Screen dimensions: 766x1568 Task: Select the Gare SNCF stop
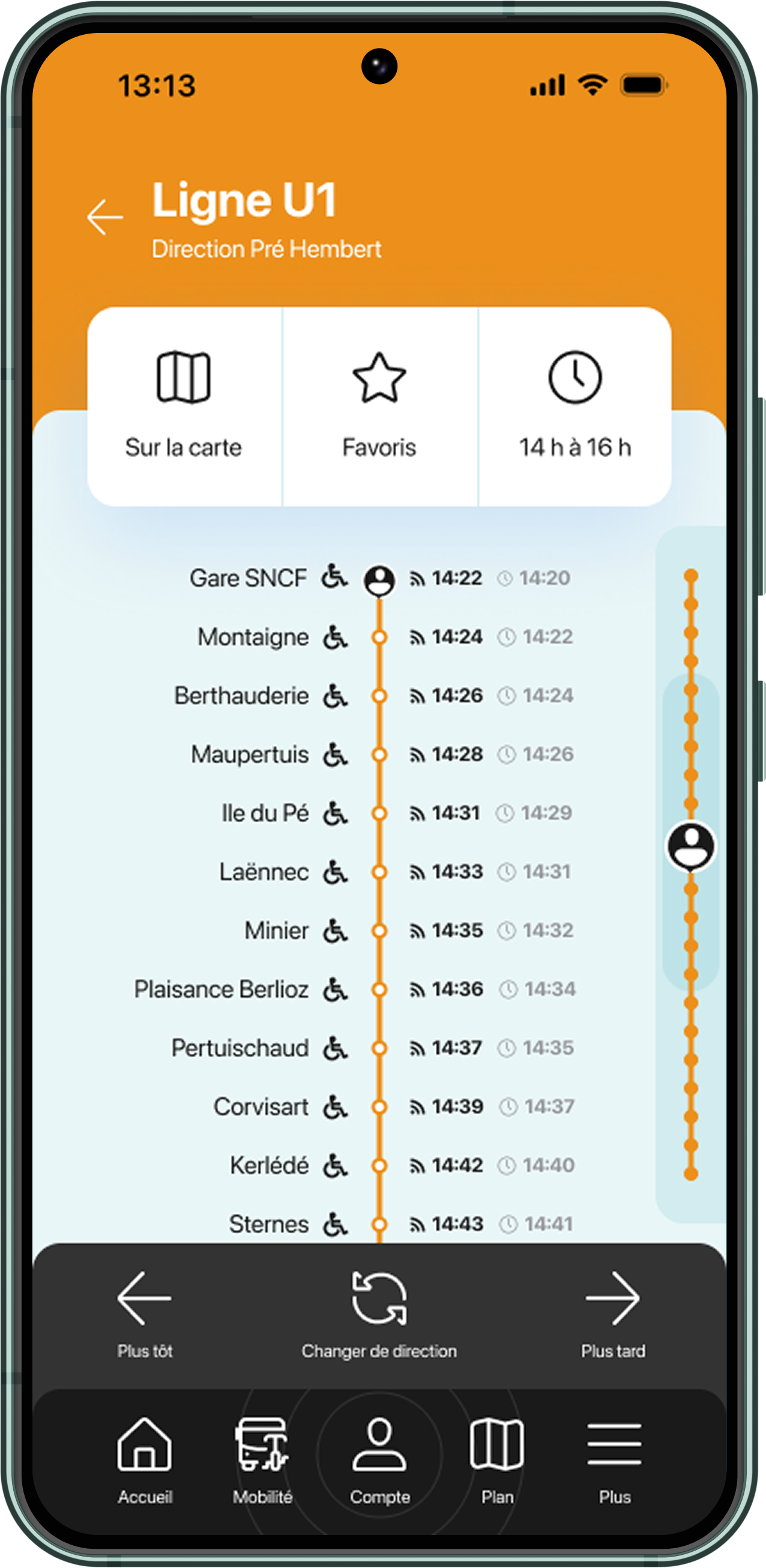click(x=380, y=578)
